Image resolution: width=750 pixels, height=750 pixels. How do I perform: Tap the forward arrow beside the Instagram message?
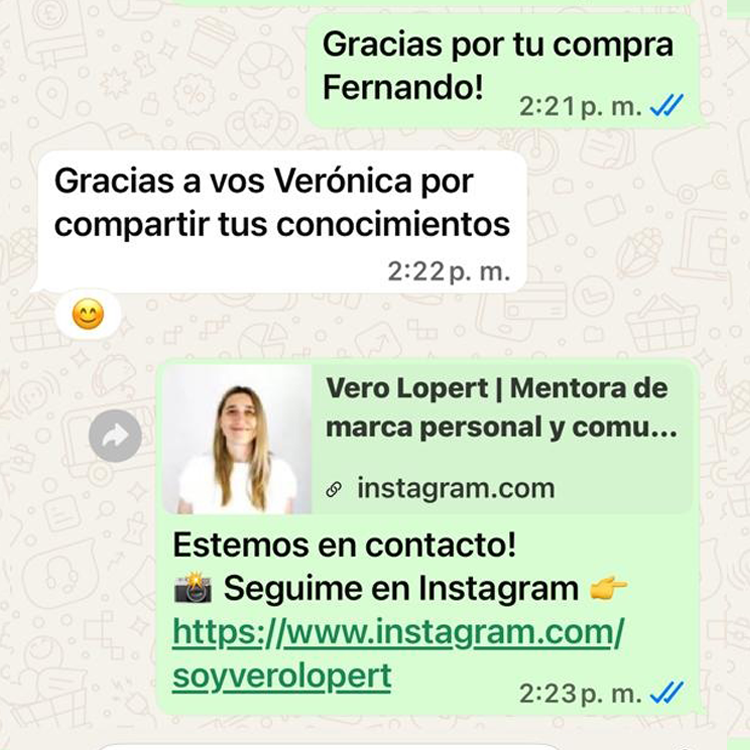point(115,436)
